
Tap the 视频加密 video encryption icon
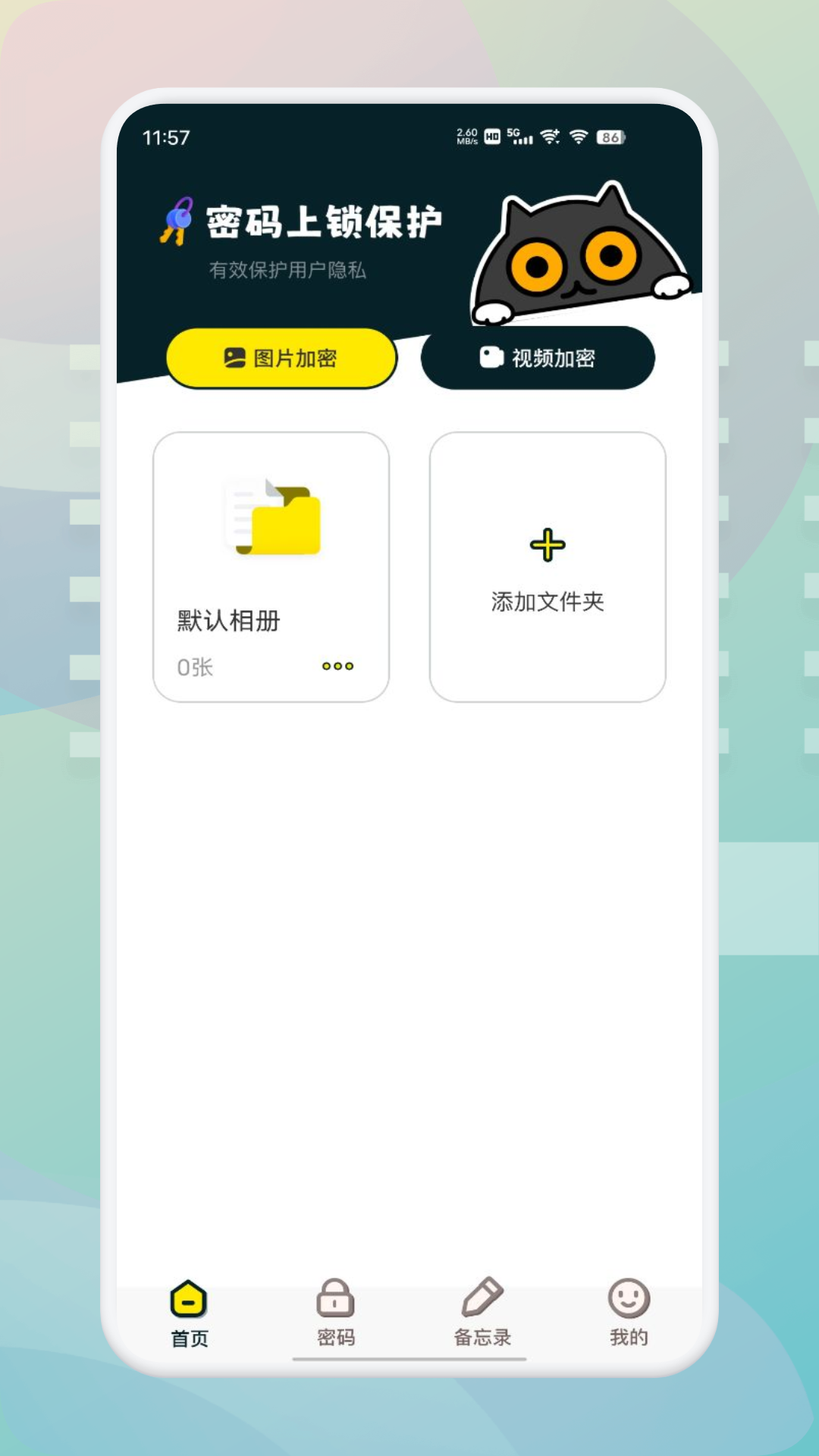coord(492,357)
